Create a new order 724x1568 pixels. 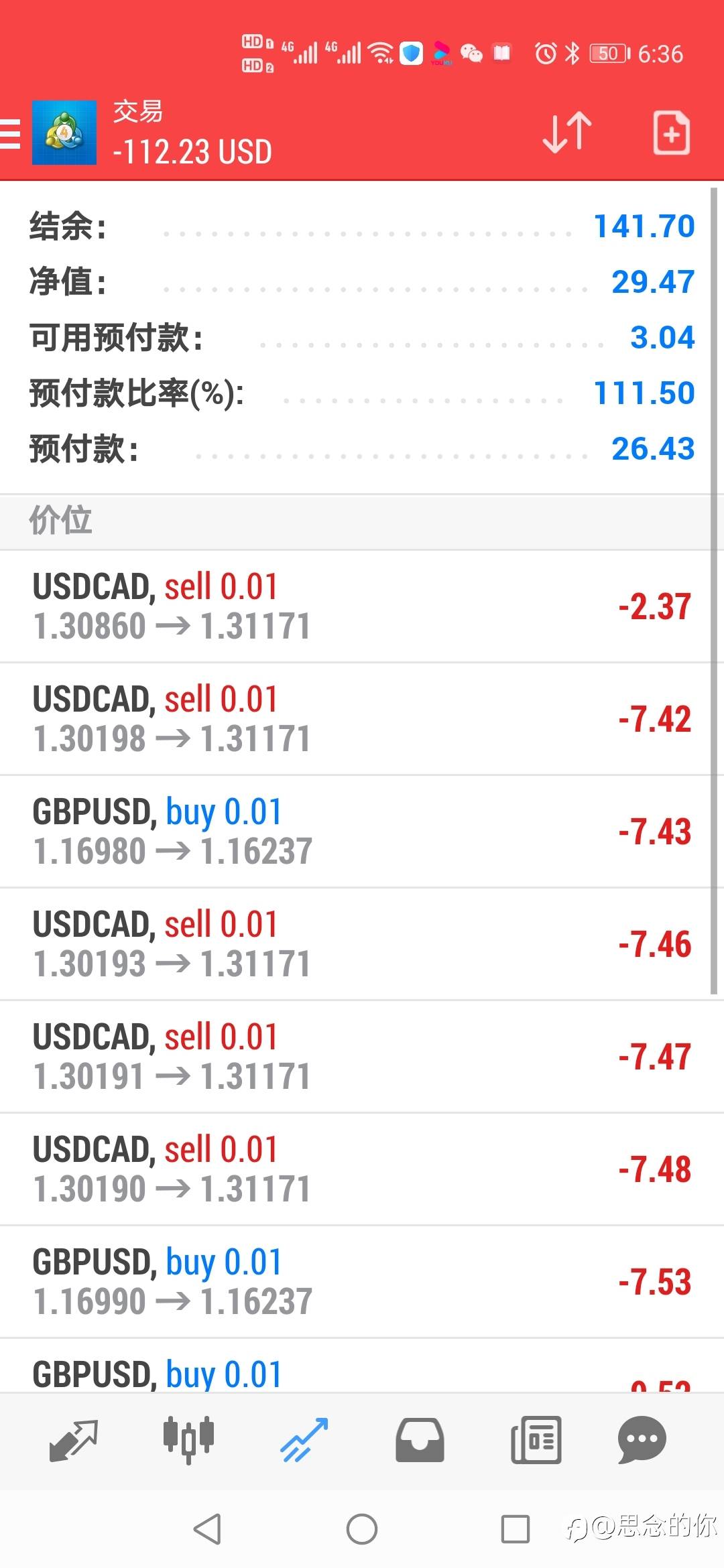pos(671,133)
